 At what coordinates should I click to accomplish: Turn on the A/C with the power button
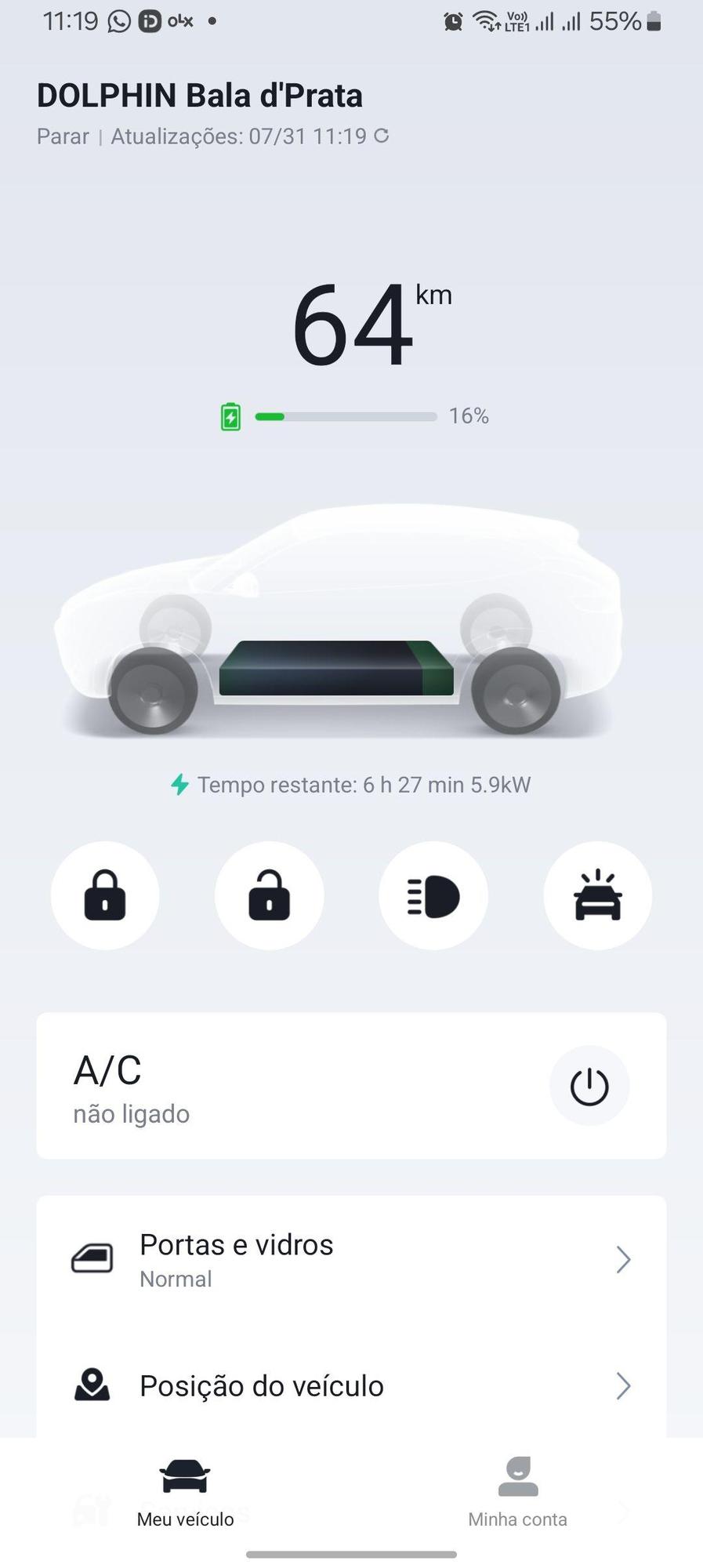(x=589, y=1086)
